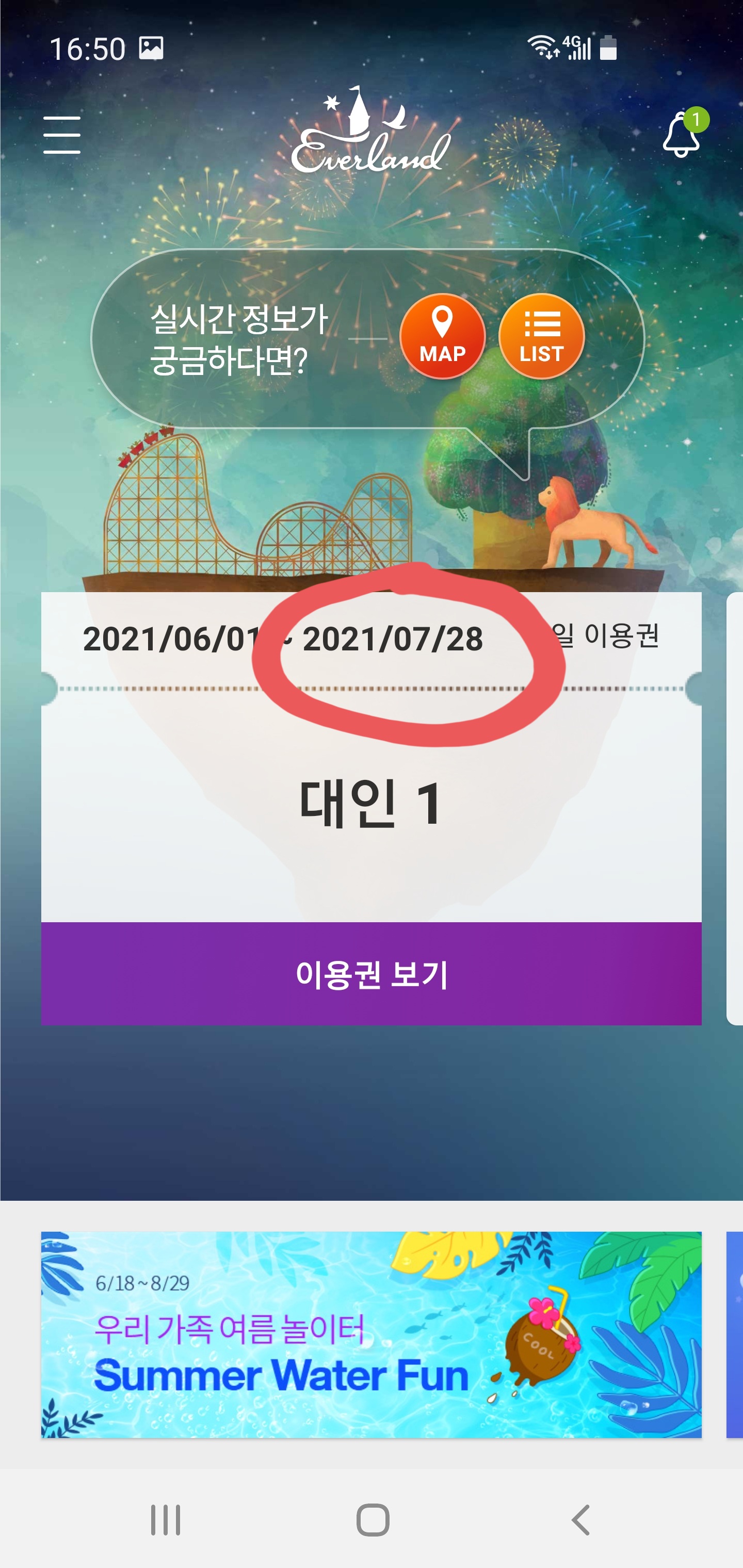The height and width of the screenshot is (1568, 743).
Task: Open the Summer Water Fun banner
Action: click(371, 1334)
